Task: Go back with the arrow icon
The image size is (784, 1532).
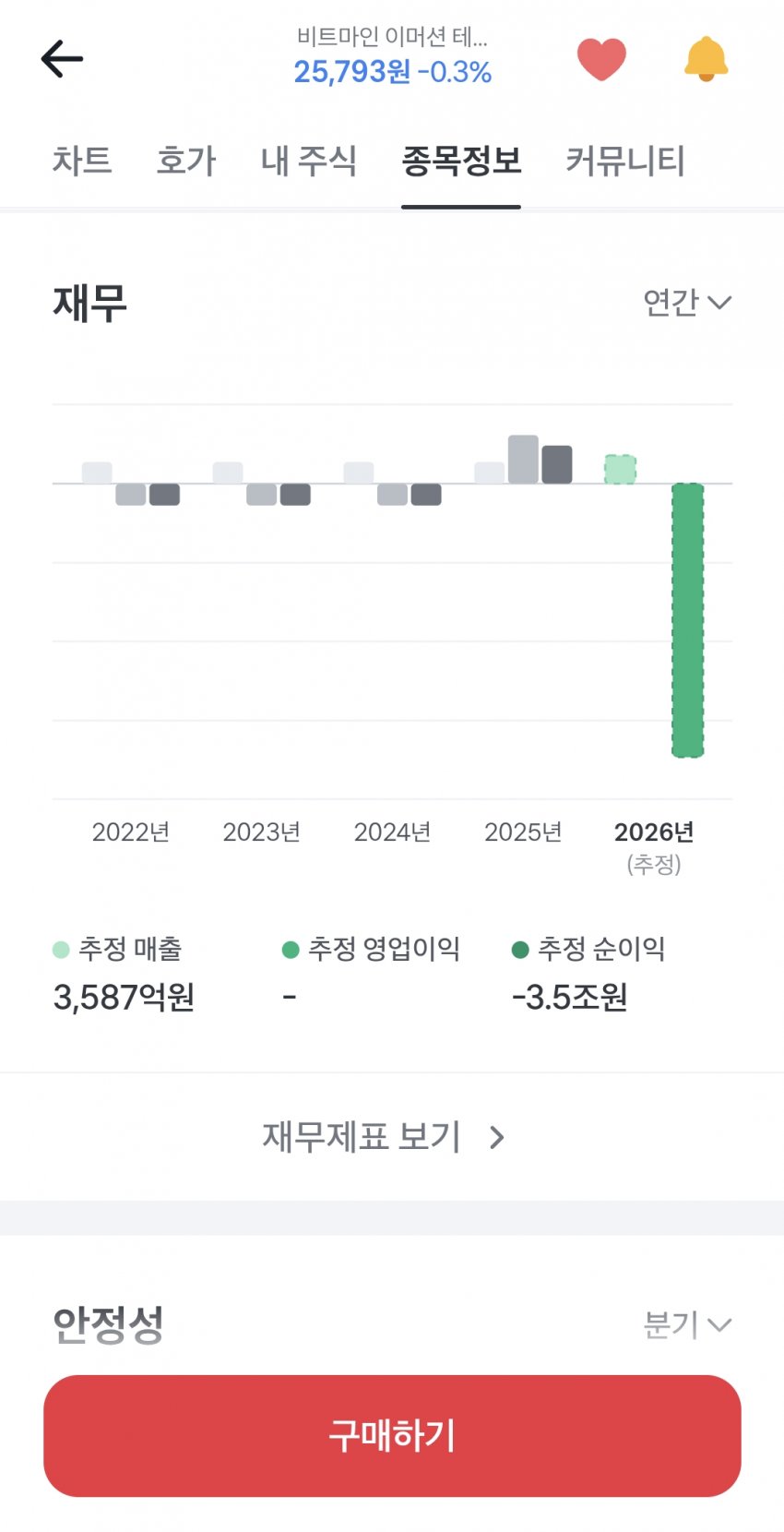Action: [x=62, y=59]
